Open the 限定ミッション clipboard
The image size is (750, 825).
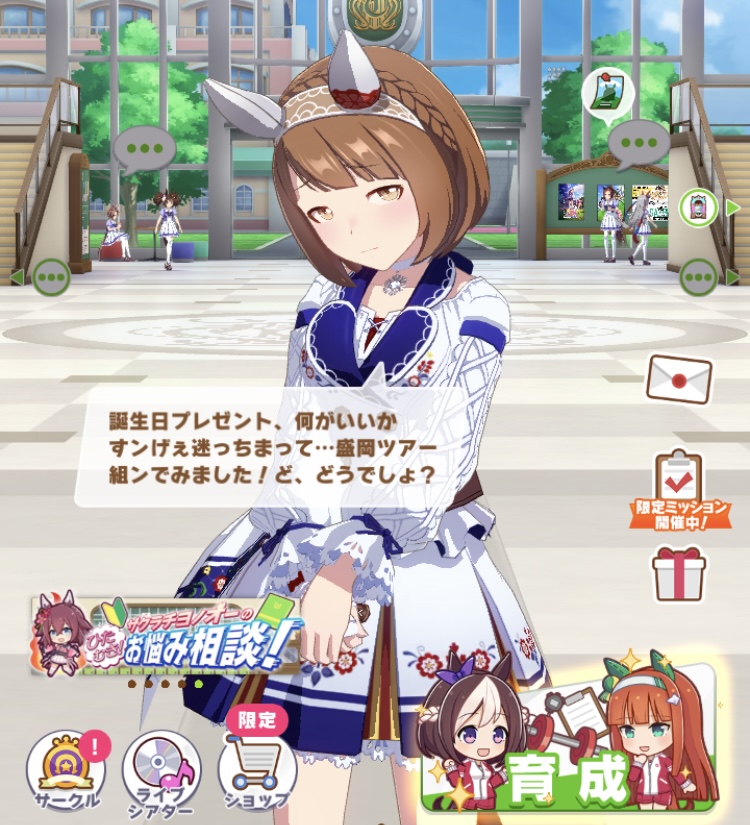pos(679,480)
